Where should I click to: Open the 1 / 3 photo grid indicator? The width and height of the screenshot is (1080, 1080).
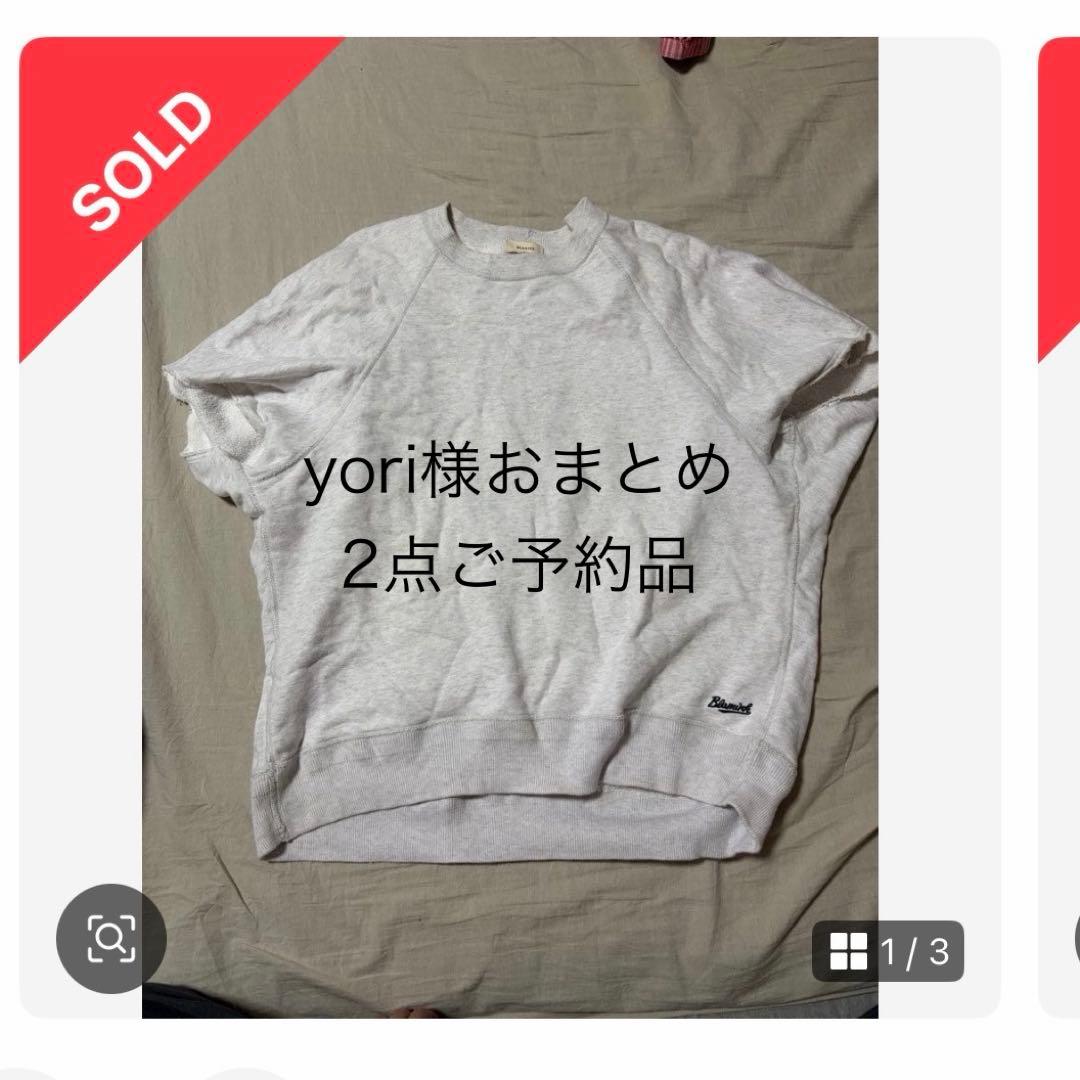point(887,951)
